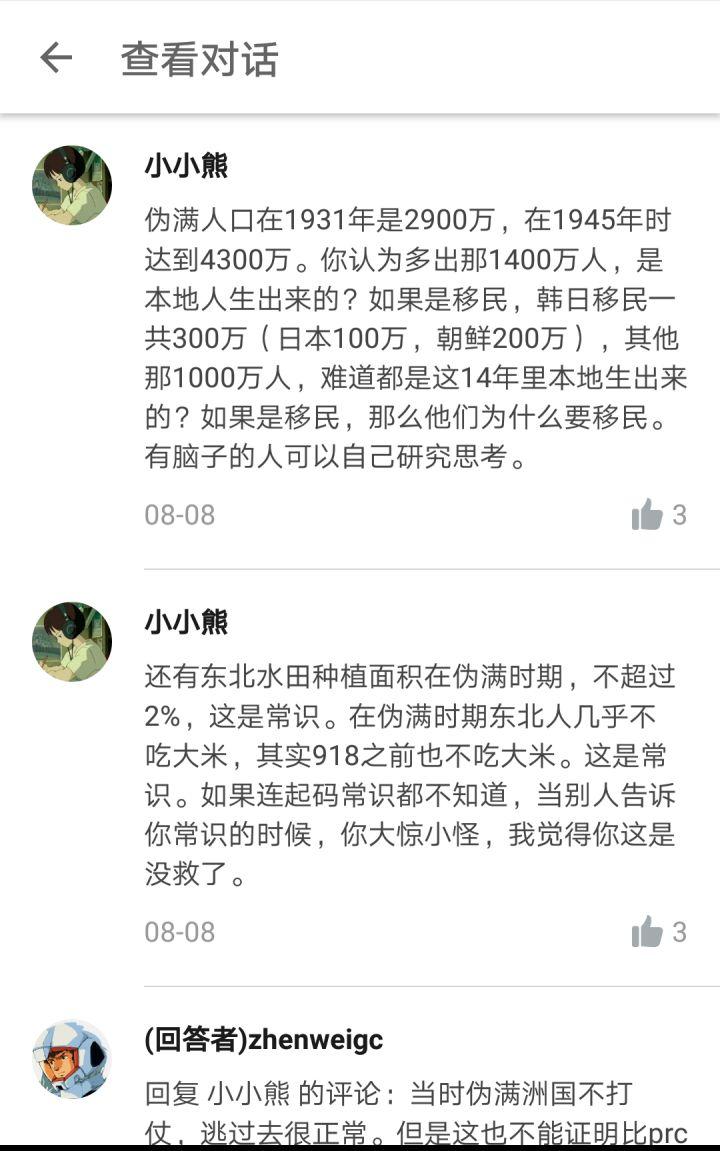This screenshot has height=1151, width=720.
Task: Open the (回答者)zhenweigc username
Action: [x=264, y=1039]
